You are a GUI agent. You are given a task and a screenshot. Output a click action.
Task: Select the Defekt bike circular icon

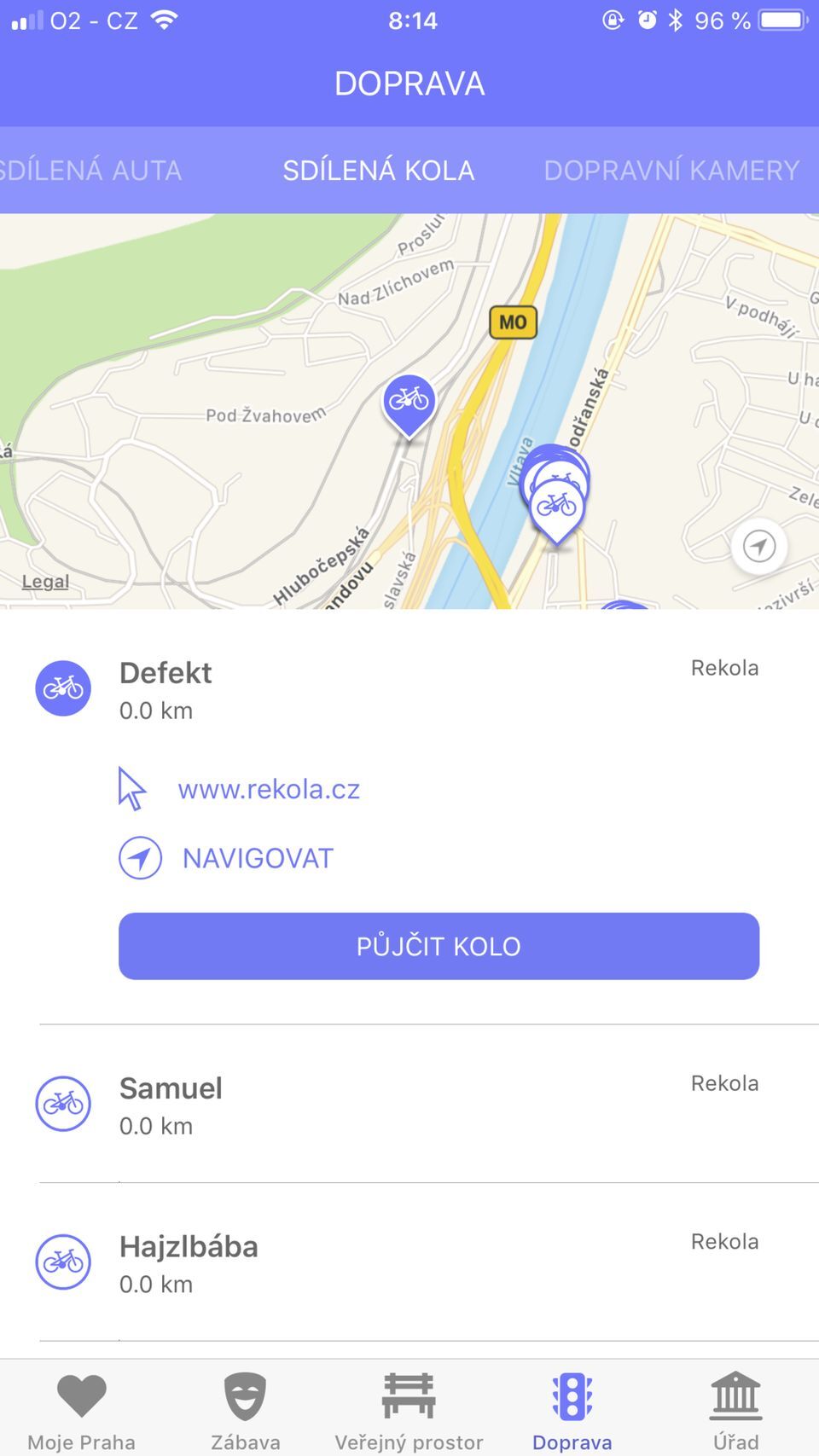click(x=63, y=687)
